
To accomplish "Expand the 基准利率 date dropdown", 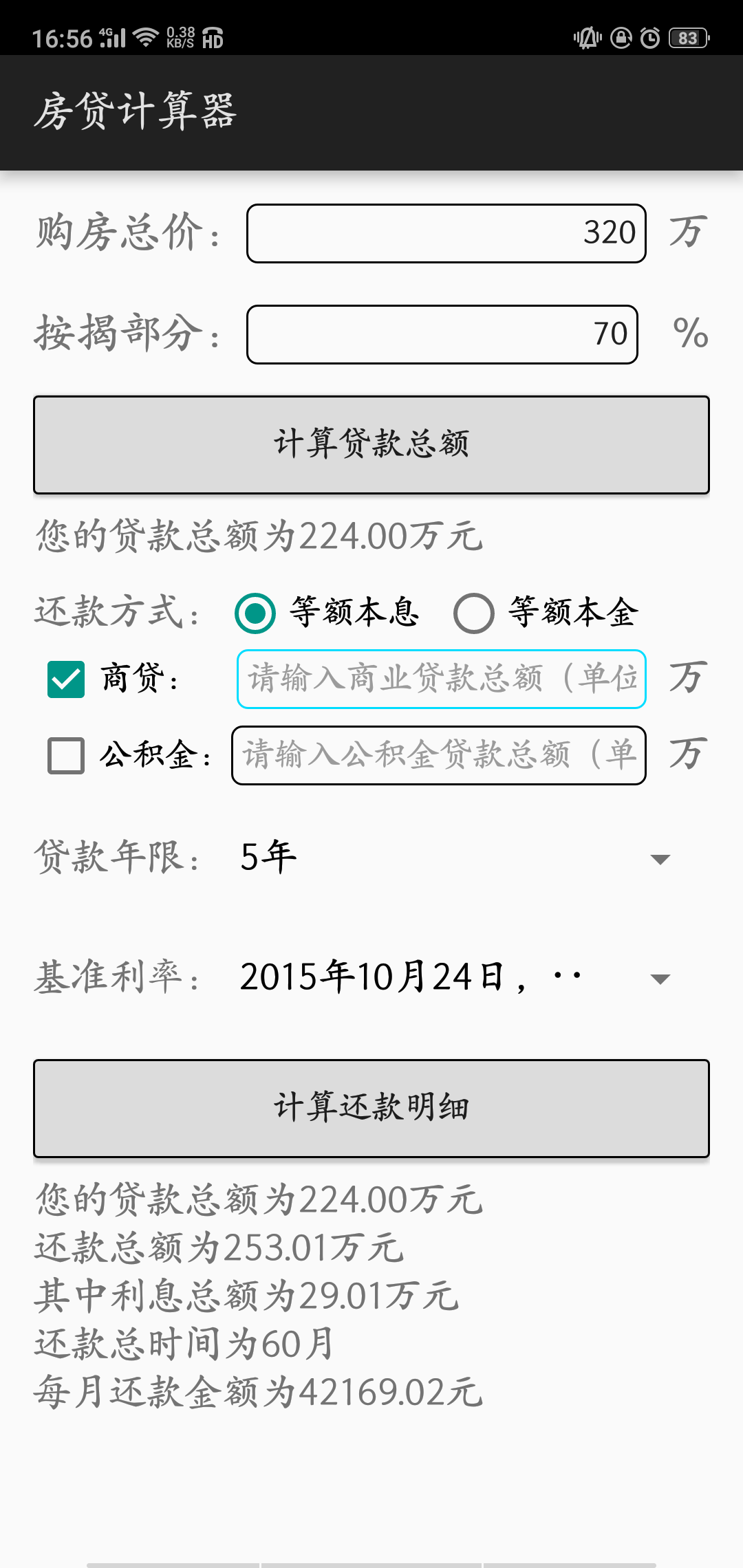I will (x=454, y=977).
